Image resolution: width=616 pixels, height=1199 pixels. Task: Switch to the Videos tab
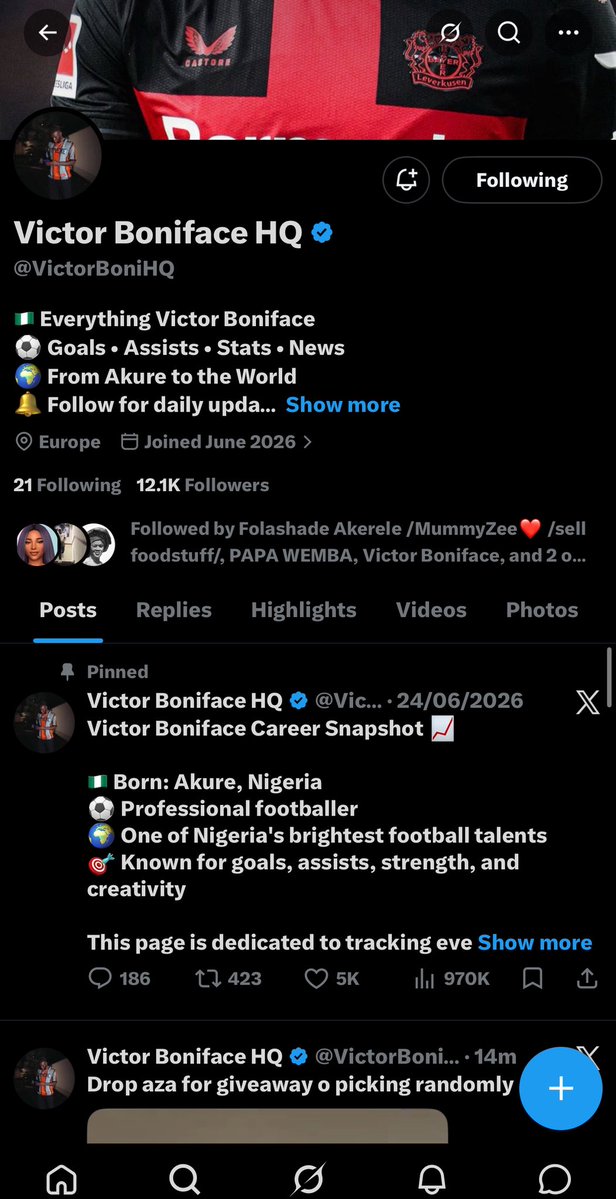(x=431, y=609)
